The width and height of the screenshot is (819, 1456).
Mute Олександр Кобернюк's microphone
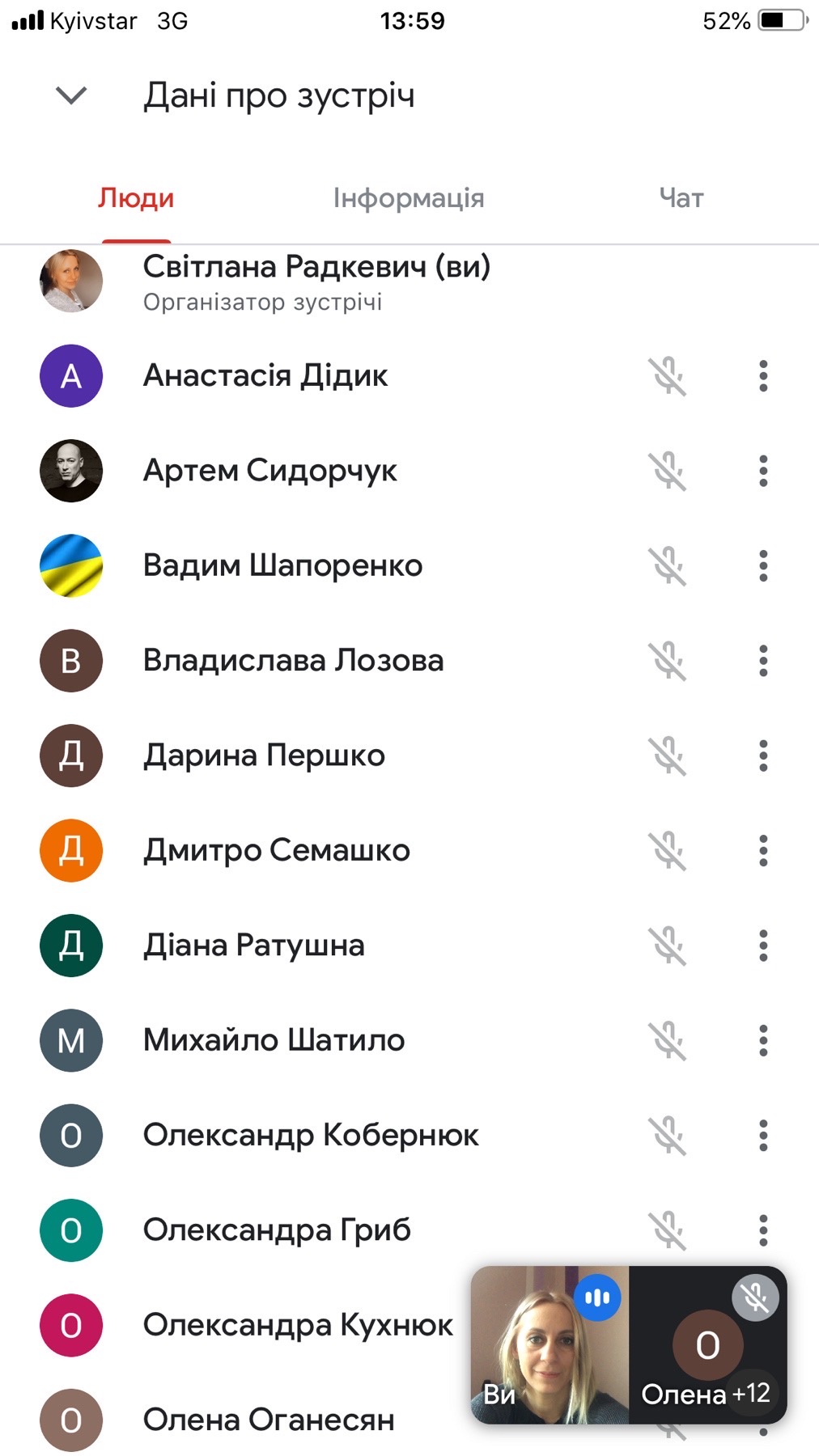pos(668,1136)
